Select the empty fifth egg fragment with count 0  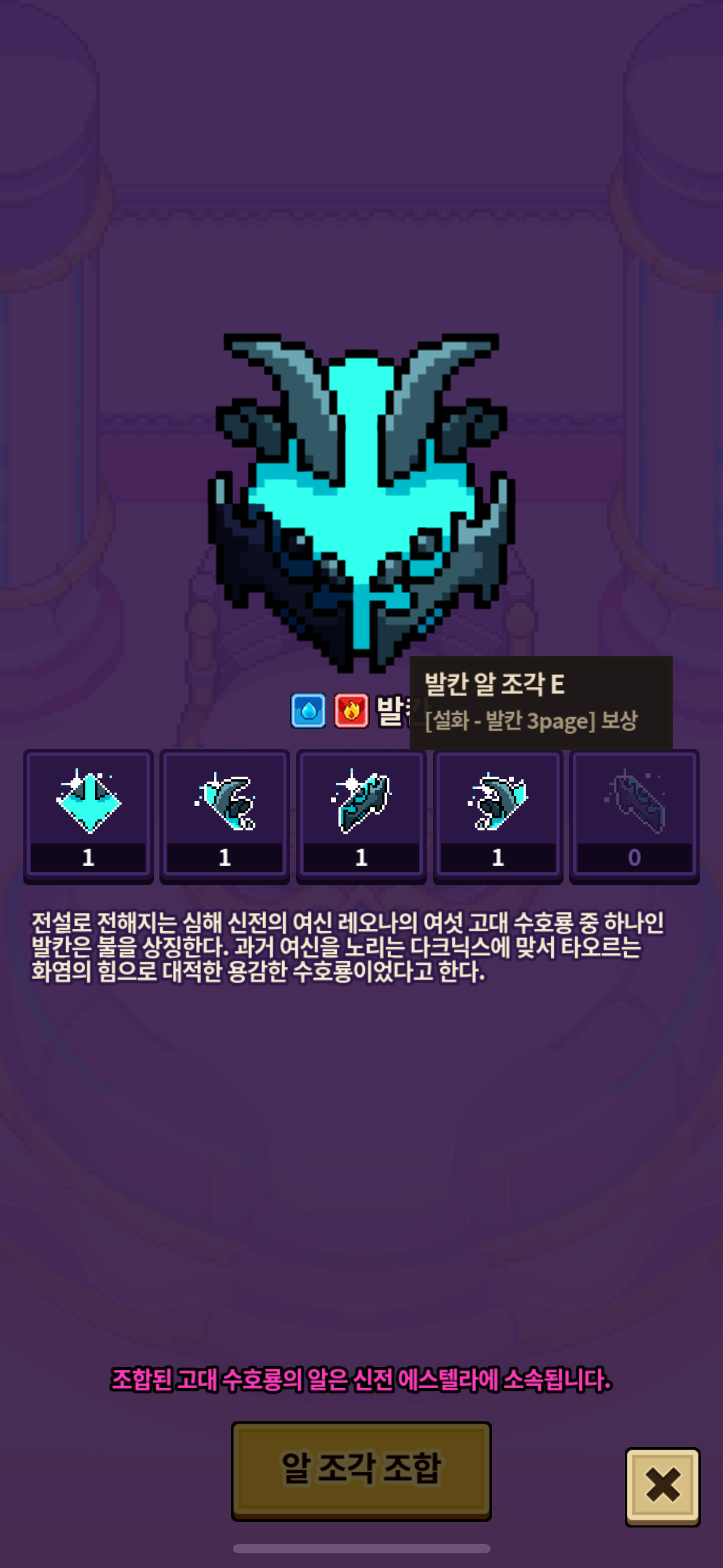coord(634,815)
